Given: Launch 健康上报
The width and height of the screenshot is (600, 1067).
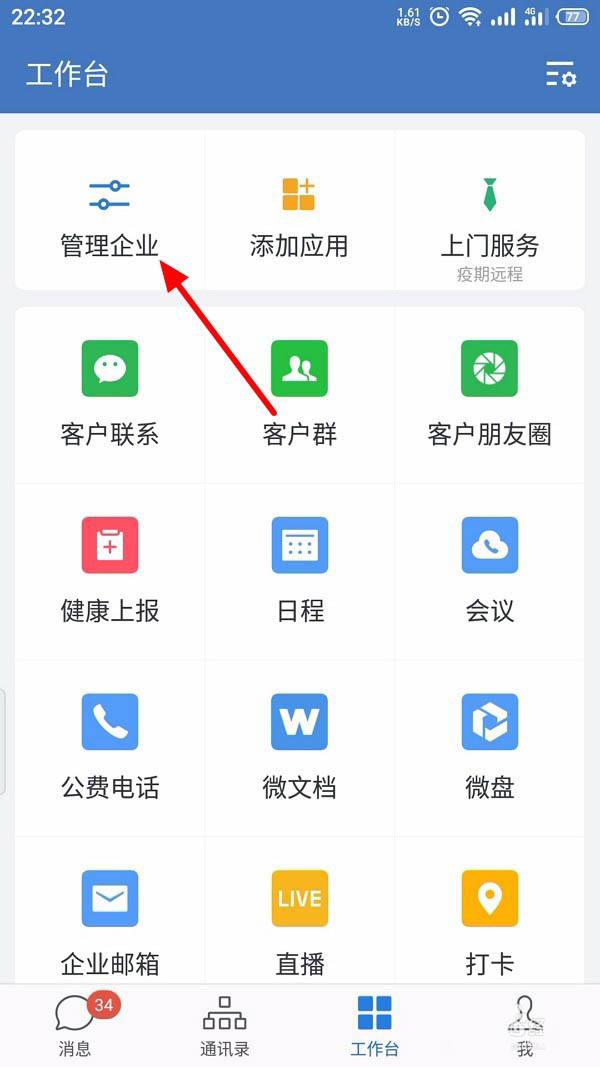Looking at the screenshot, I should [110, 572].
